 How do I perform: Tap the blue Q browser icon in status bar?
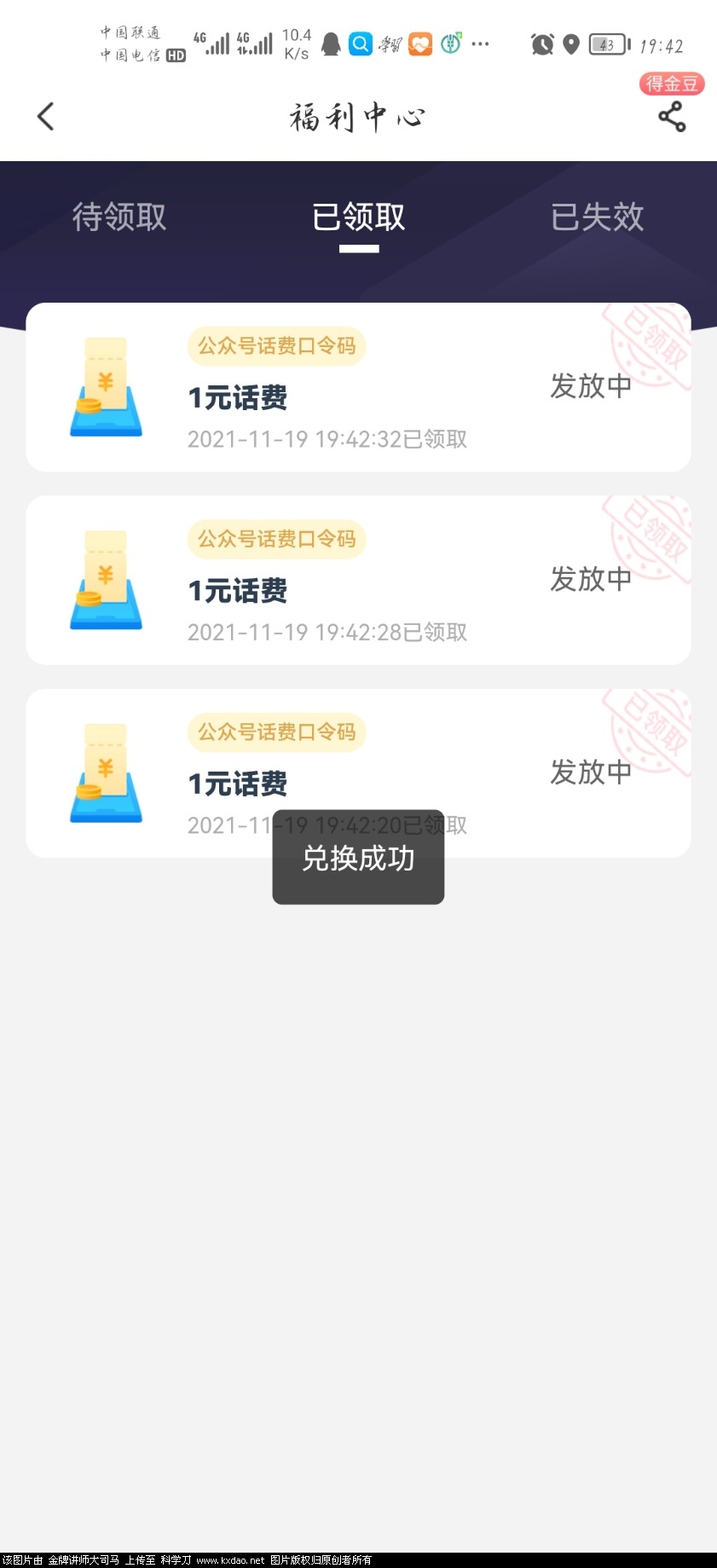[x=361, y=43]
